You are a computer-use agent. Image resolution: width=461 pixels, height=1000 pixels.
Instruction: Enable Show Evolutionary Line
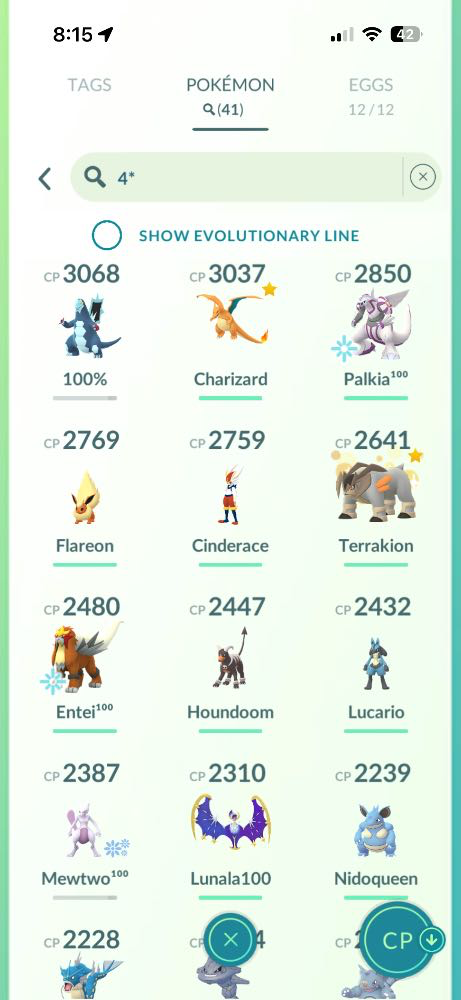click(106, 235)
